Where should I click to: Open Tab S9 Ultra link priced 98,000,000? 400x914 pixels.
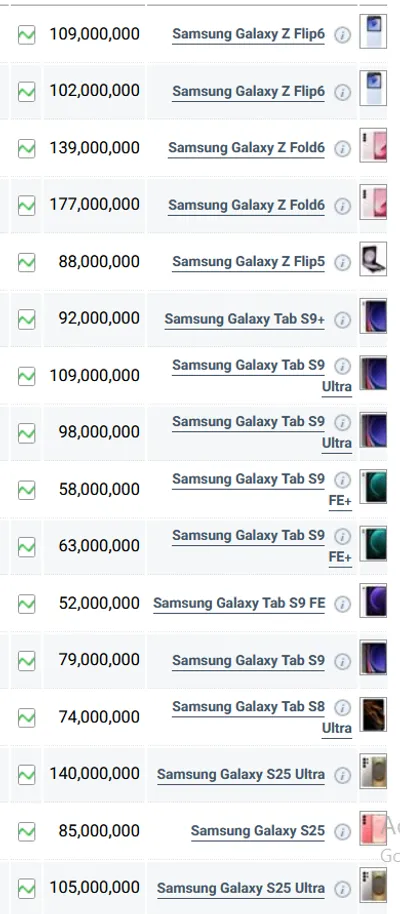tap(262, 432)
